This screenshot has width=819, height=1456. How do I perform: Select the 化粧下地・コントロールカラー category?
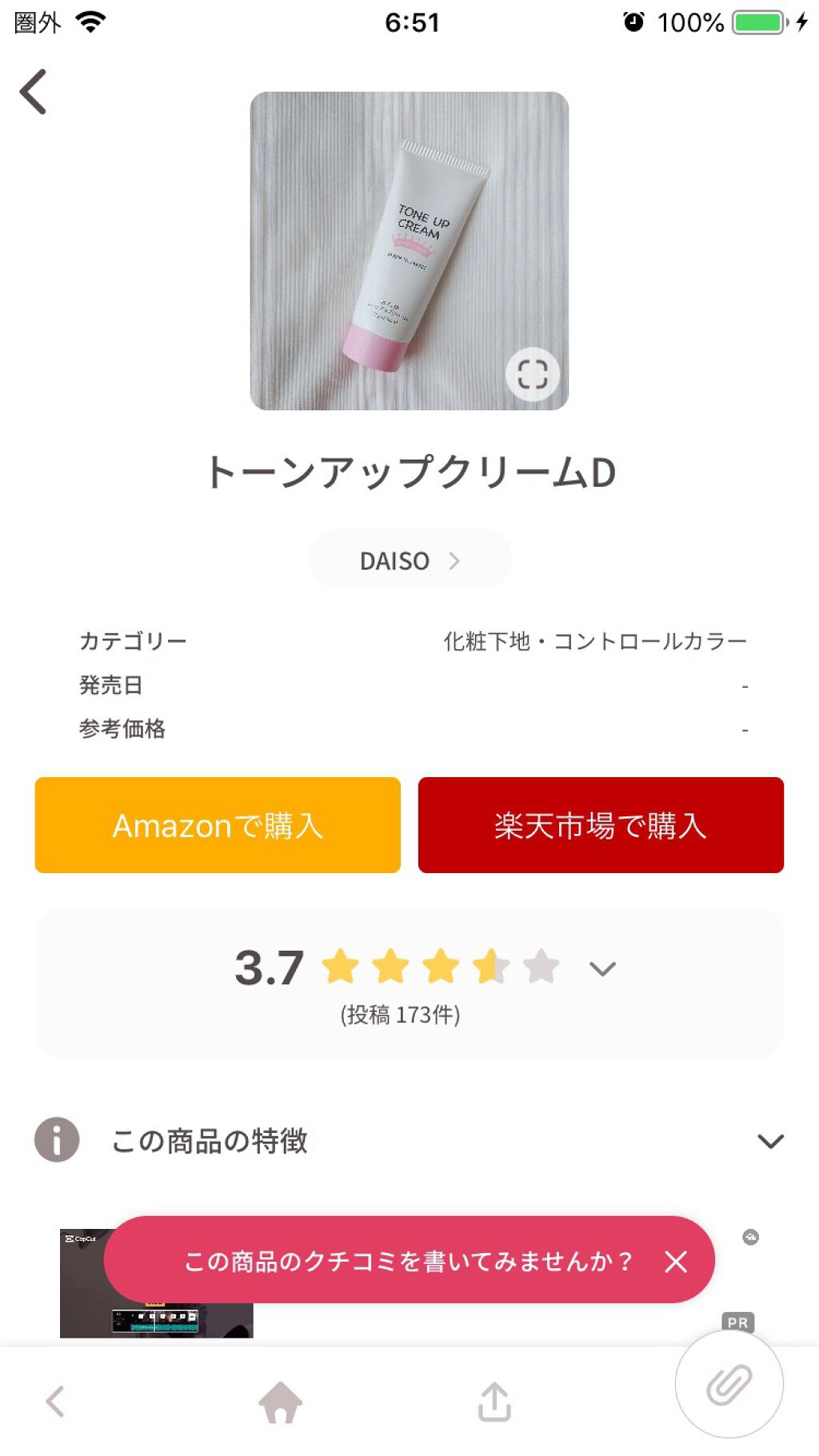click(x=595, y=640)
